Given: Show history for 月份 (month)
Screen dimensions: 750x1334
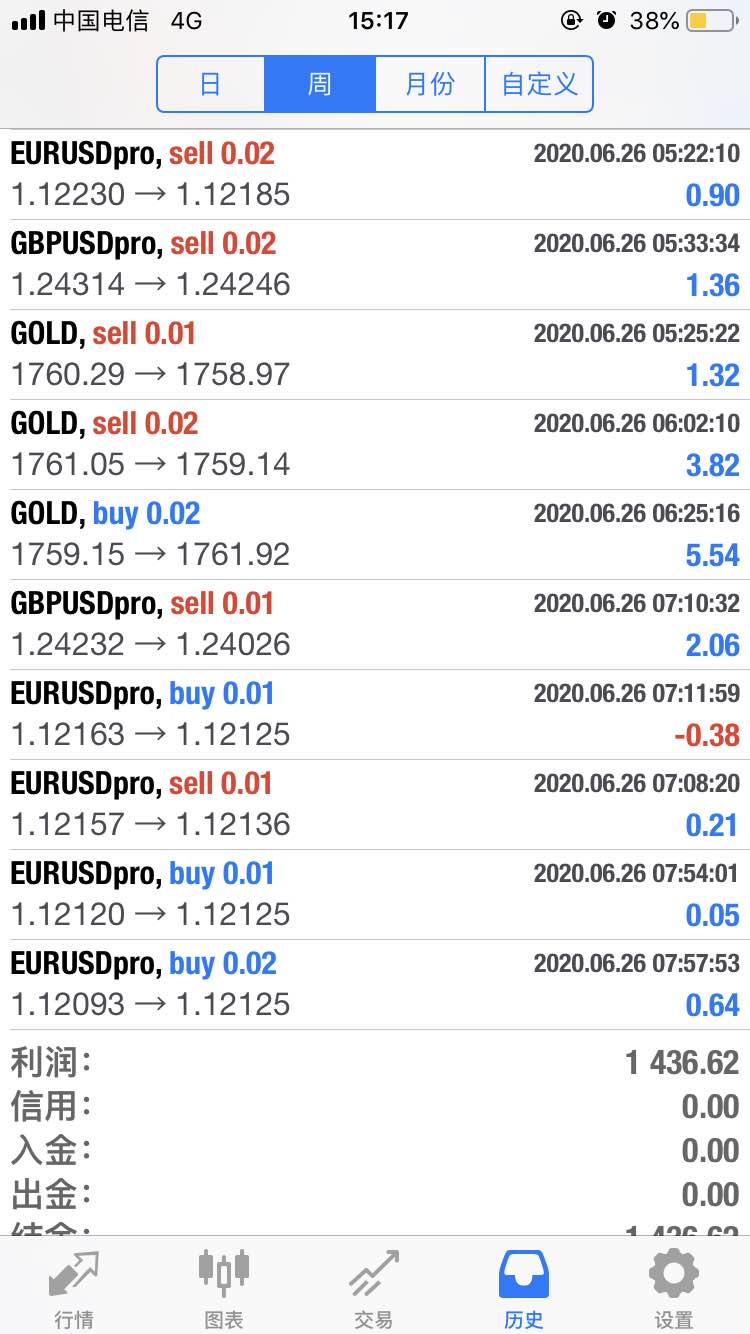Looking at the screenshot, I should tap(430, 84).
